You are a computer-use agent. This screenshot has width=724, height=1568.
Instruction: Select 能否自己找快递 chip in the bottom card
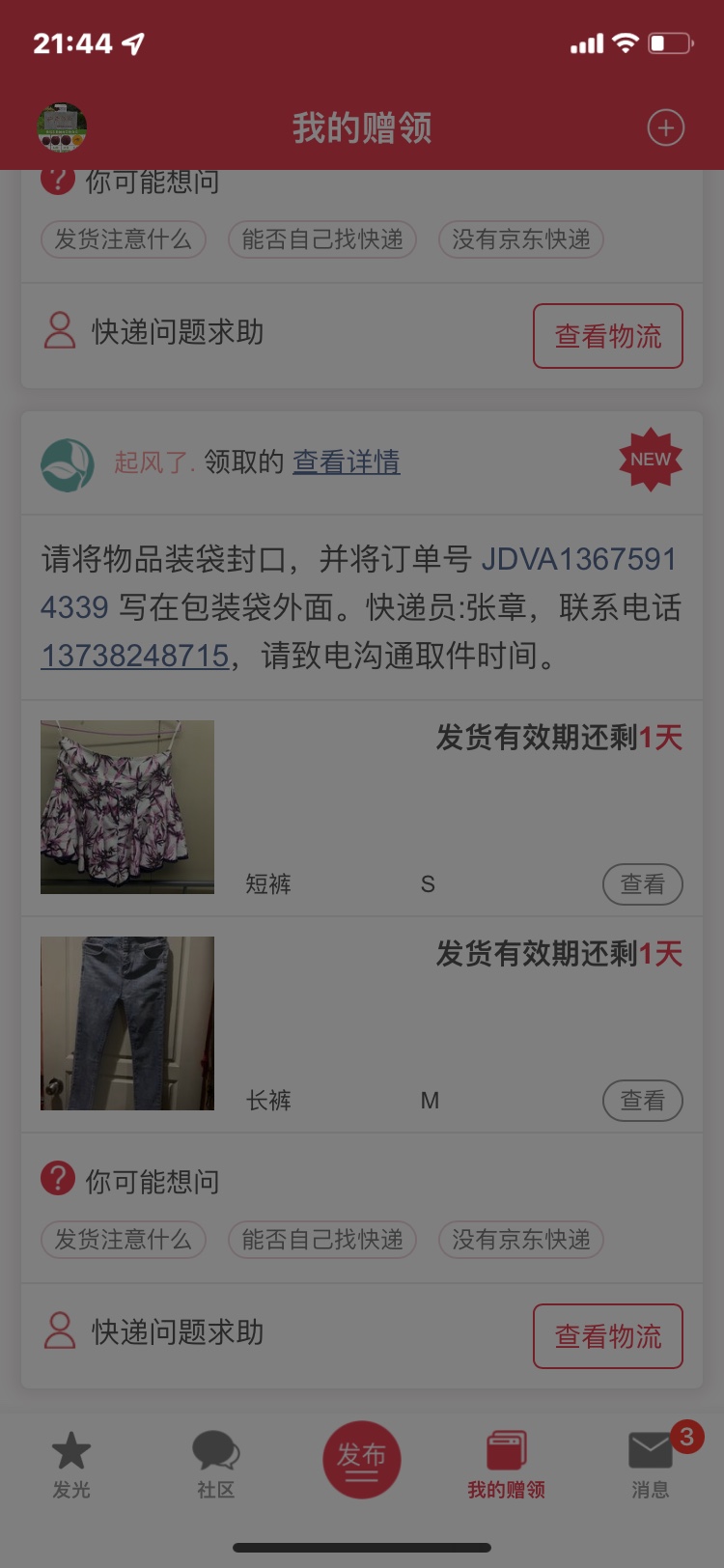click(x=321, y=1239)
